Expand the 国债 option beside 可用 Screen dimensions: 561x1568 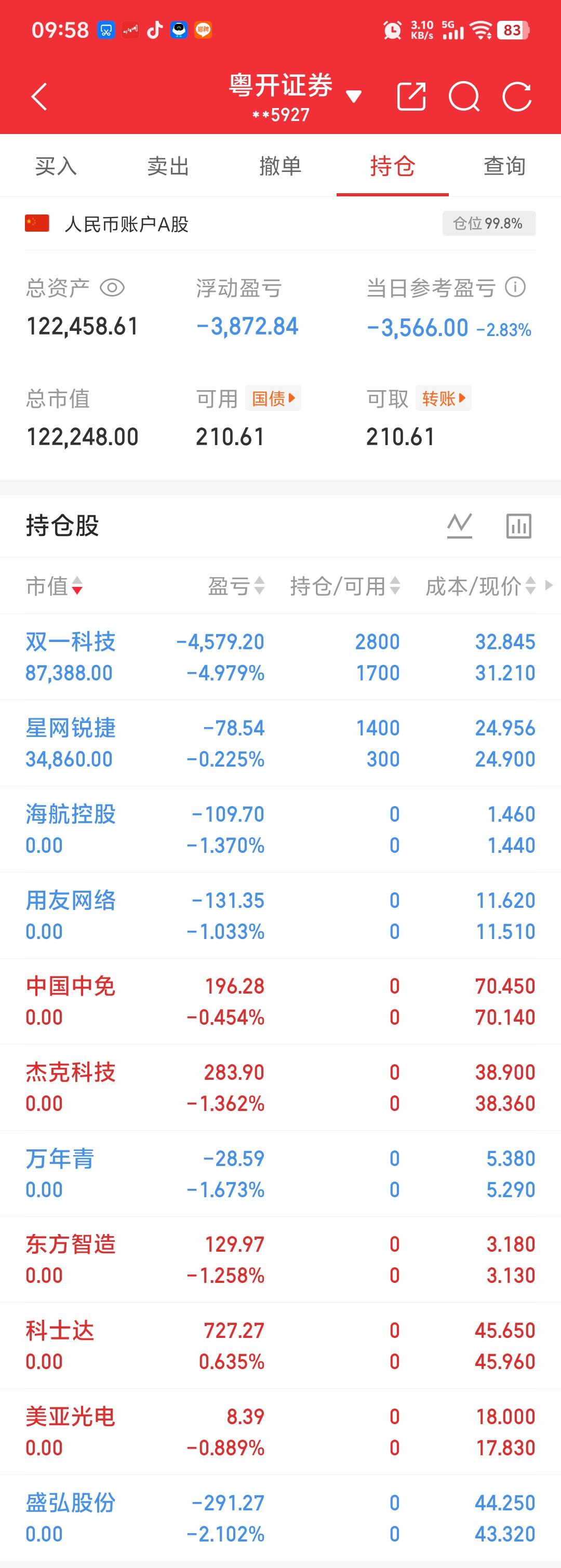point(273,399)
